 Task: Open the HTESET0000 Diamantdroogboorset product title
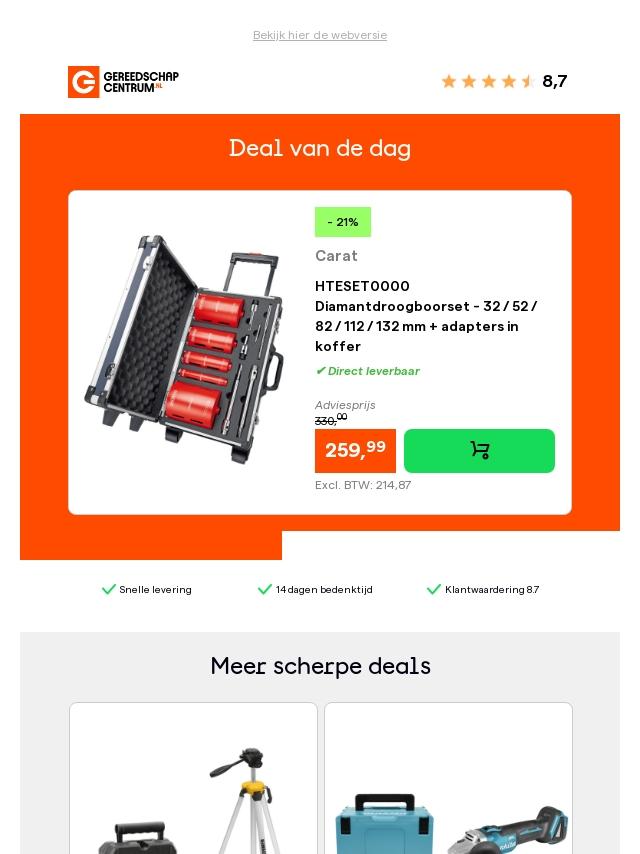pyautogui.click(x=426, y=316)
